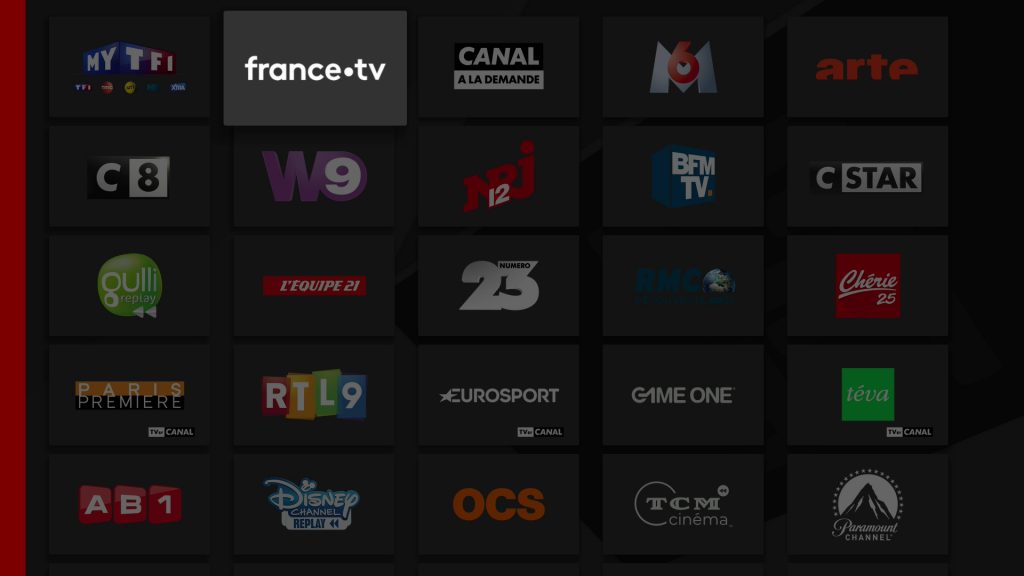Open the M6 channel tile
The image size is (1024, 576).
(x=683, y=67)
